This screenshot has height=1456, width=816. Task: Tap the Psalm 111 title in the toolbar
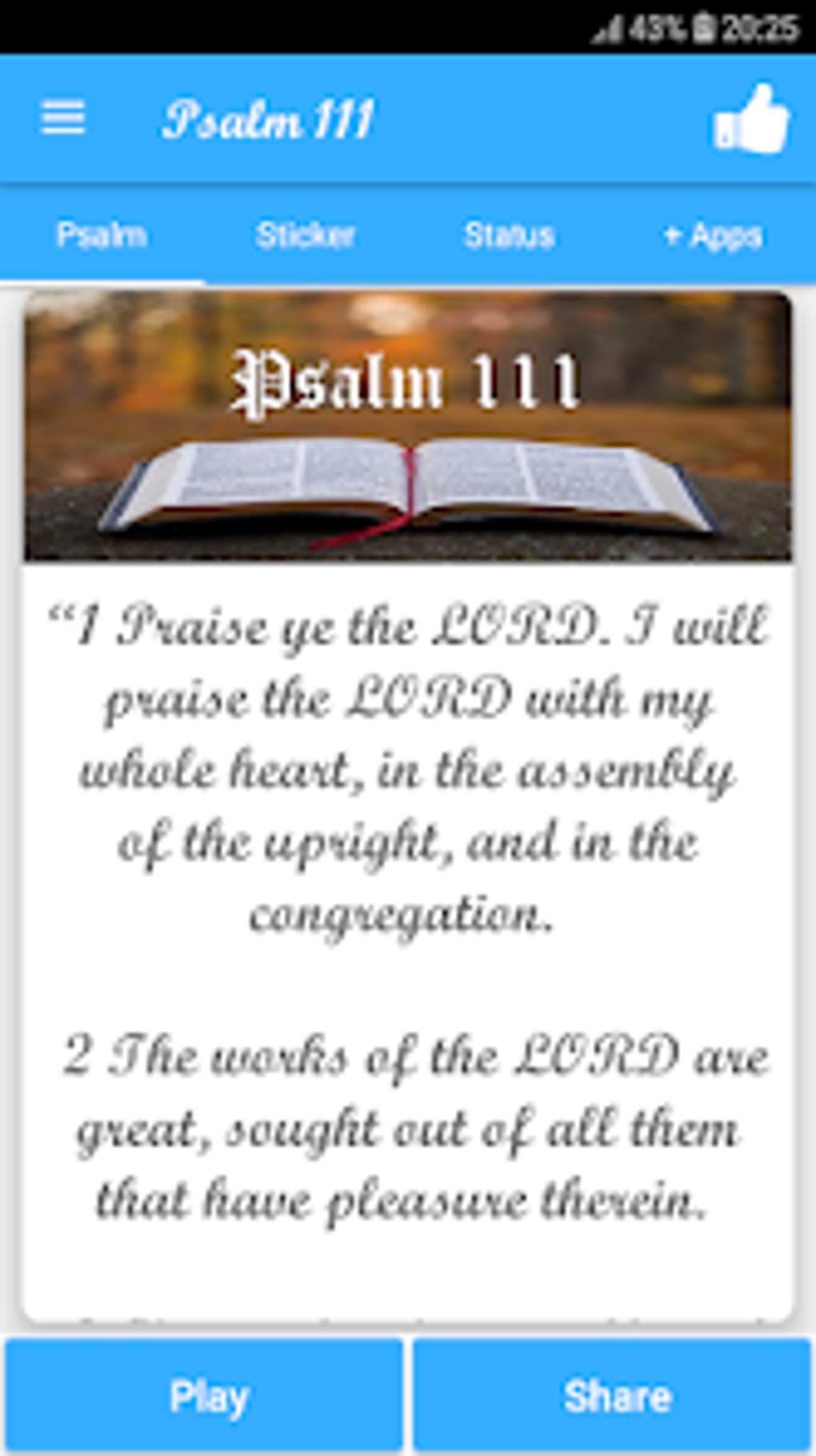point(270,118)
